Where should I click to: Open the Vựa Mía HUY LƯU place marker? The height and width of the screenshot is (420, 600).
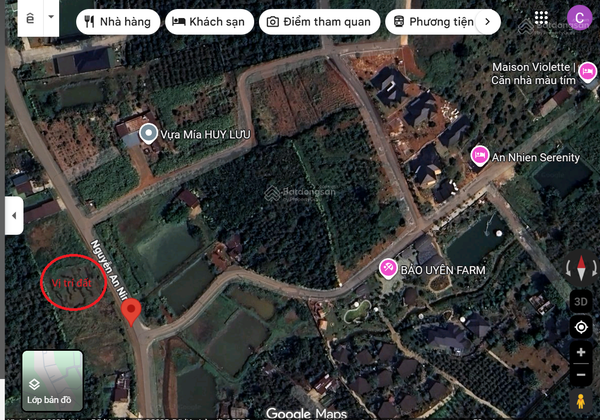tap(148, 134)
